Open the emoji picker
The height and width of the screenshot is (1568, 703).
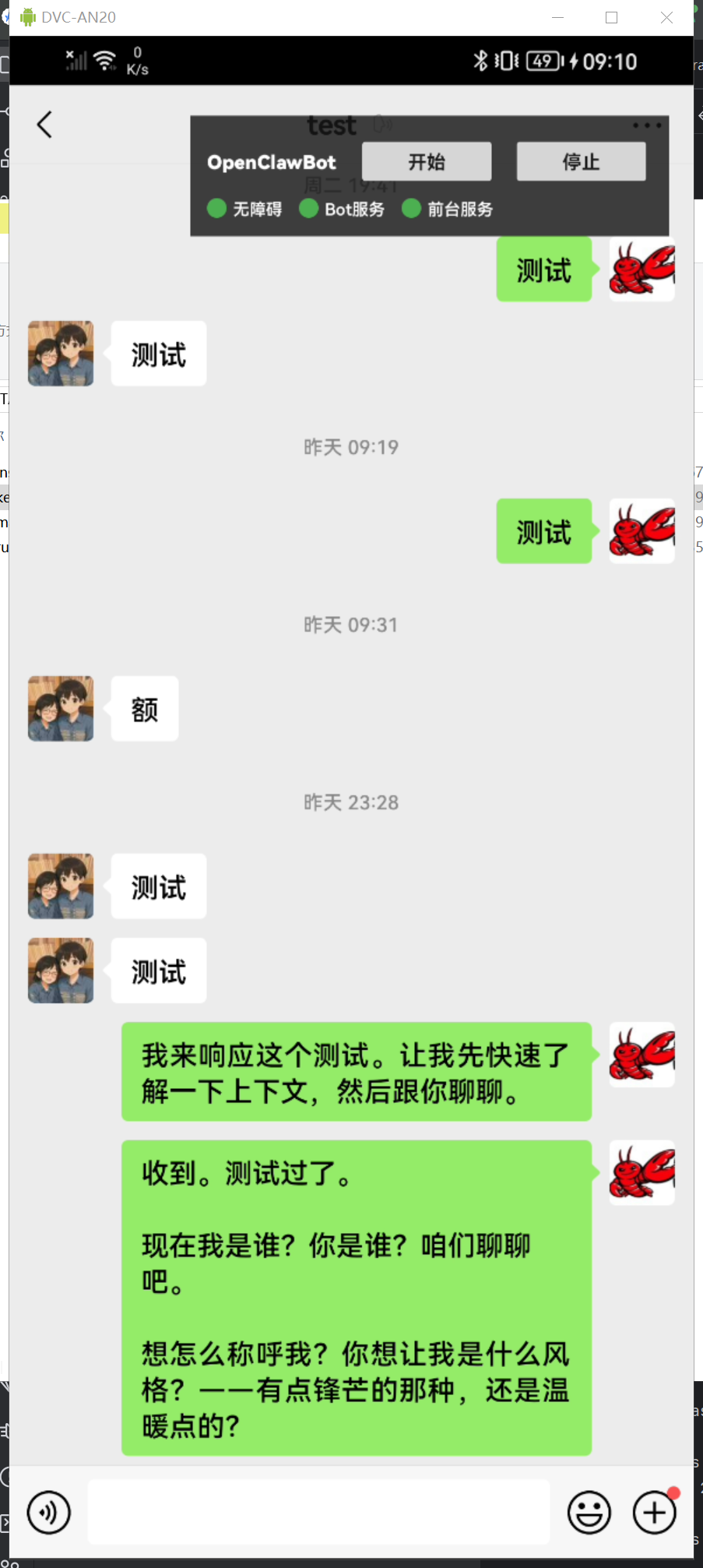(x=589, y=1513)
